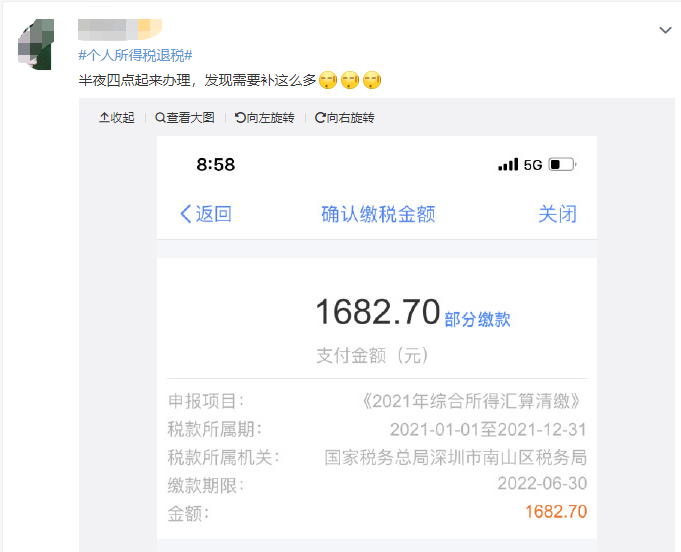Tap the expanded tax payment screenshot image
The width and height of the screenshot is (681, 552).
pos(376,340)
